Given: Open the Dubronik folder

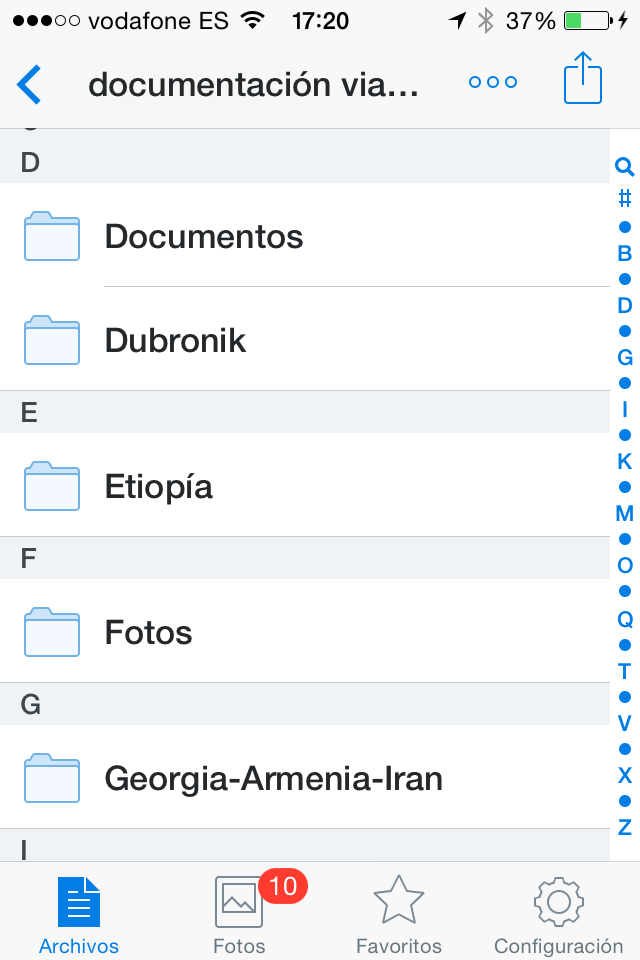Looking at the screenshot, I should pyautogui.click(x=175, y=341).
